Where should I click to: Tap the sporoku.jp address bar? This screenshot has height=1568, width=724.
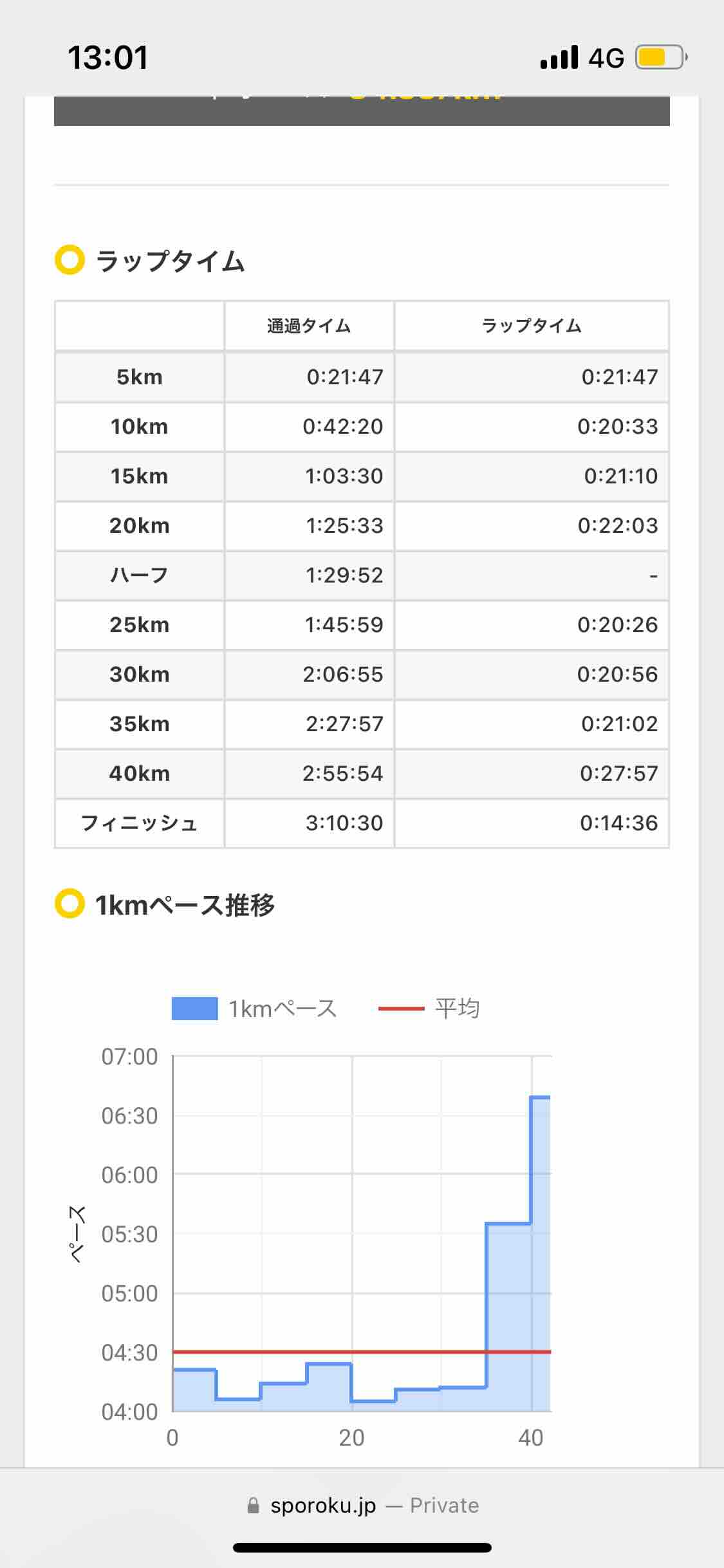coord(362,1506)
